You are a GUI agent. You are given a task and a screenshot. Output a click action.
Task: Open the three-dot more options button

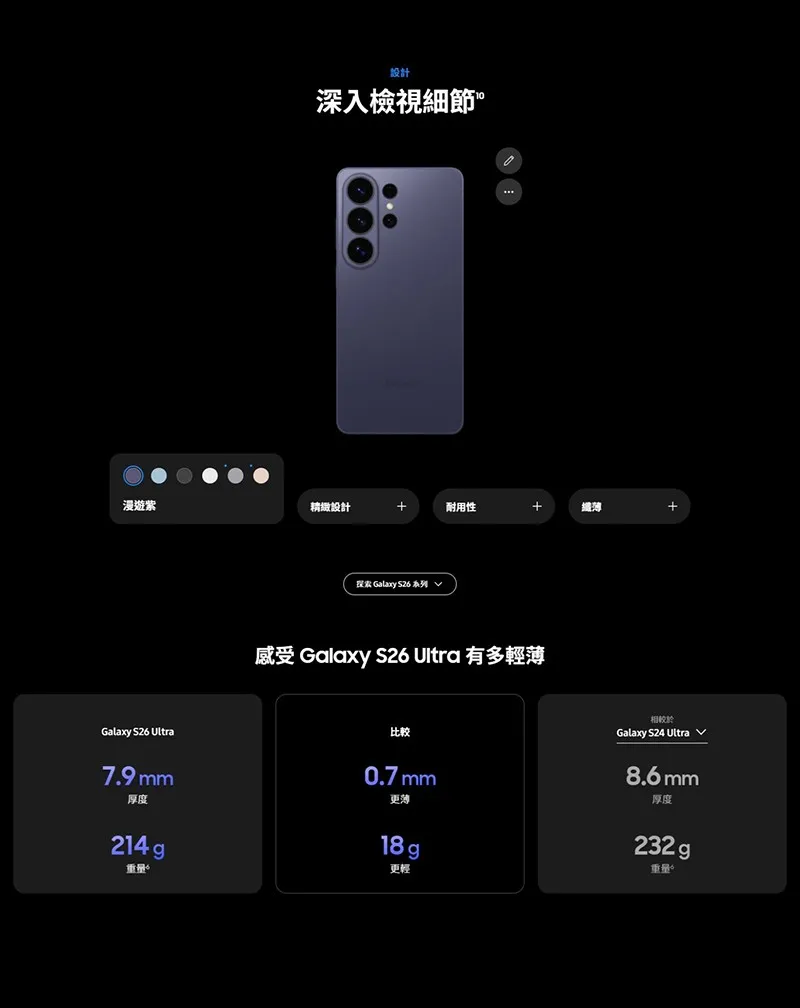tap(509, 192)
